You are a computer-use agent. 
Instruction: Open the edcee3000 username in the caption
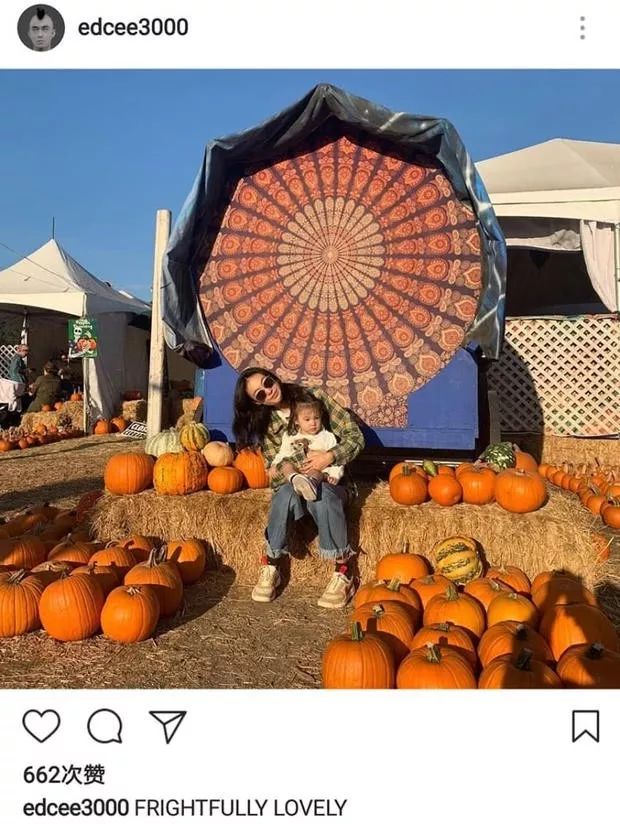76,808
